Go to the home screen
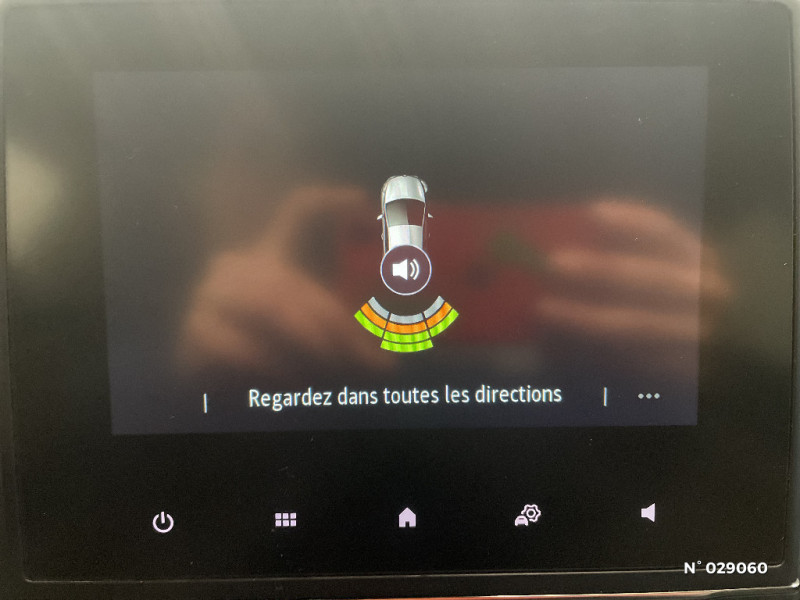The width and height of the screenshot is (800, 600). coord(407,517)
